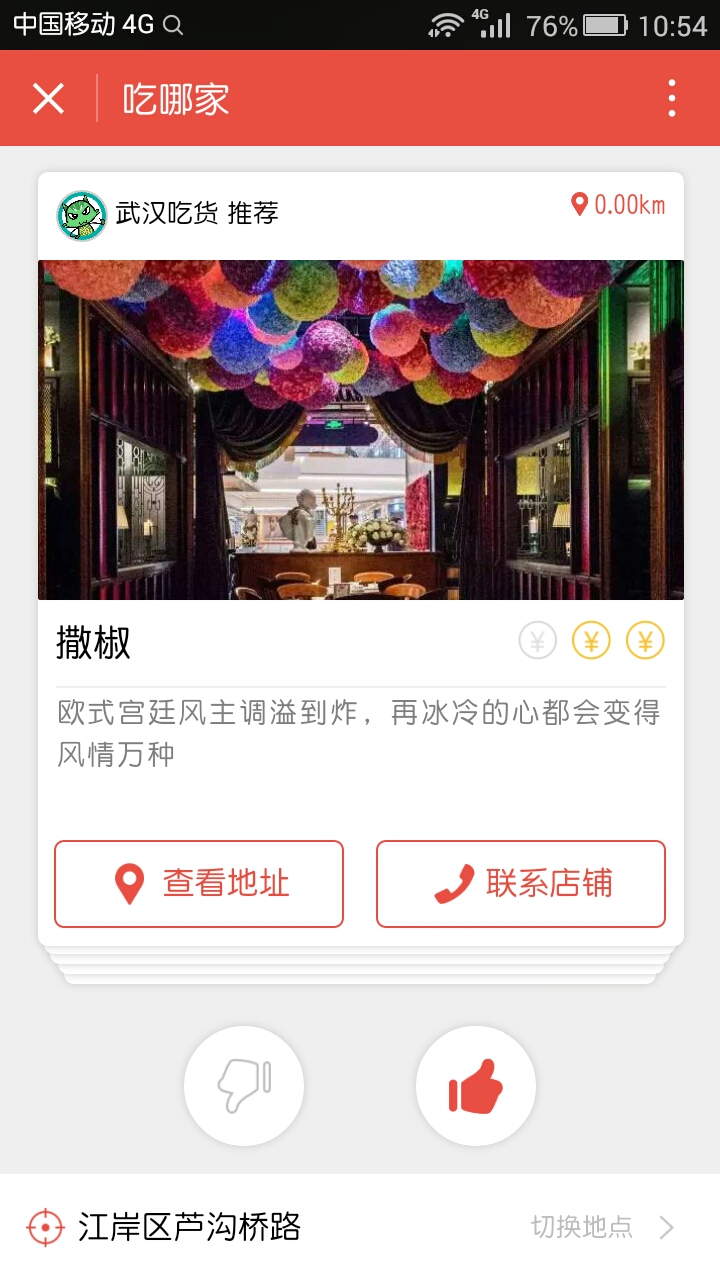This screenshot has height=1280, width=720.
Task: Open the 撒椒 restaurant photo card
Action: pyautogui.click(x=361, y=430)
